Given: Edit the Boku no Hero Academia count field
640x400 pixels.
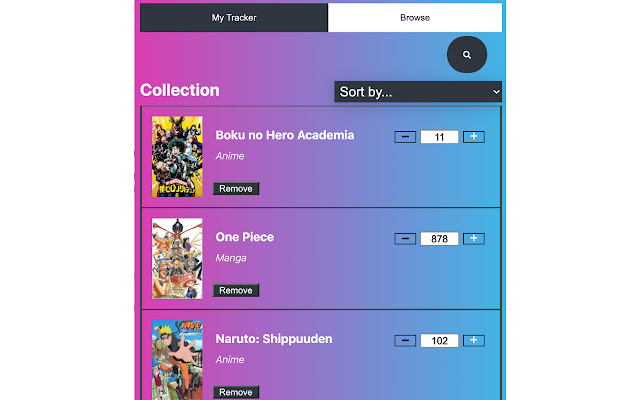Looking at the screenshot, I should [x=440, y=137].
